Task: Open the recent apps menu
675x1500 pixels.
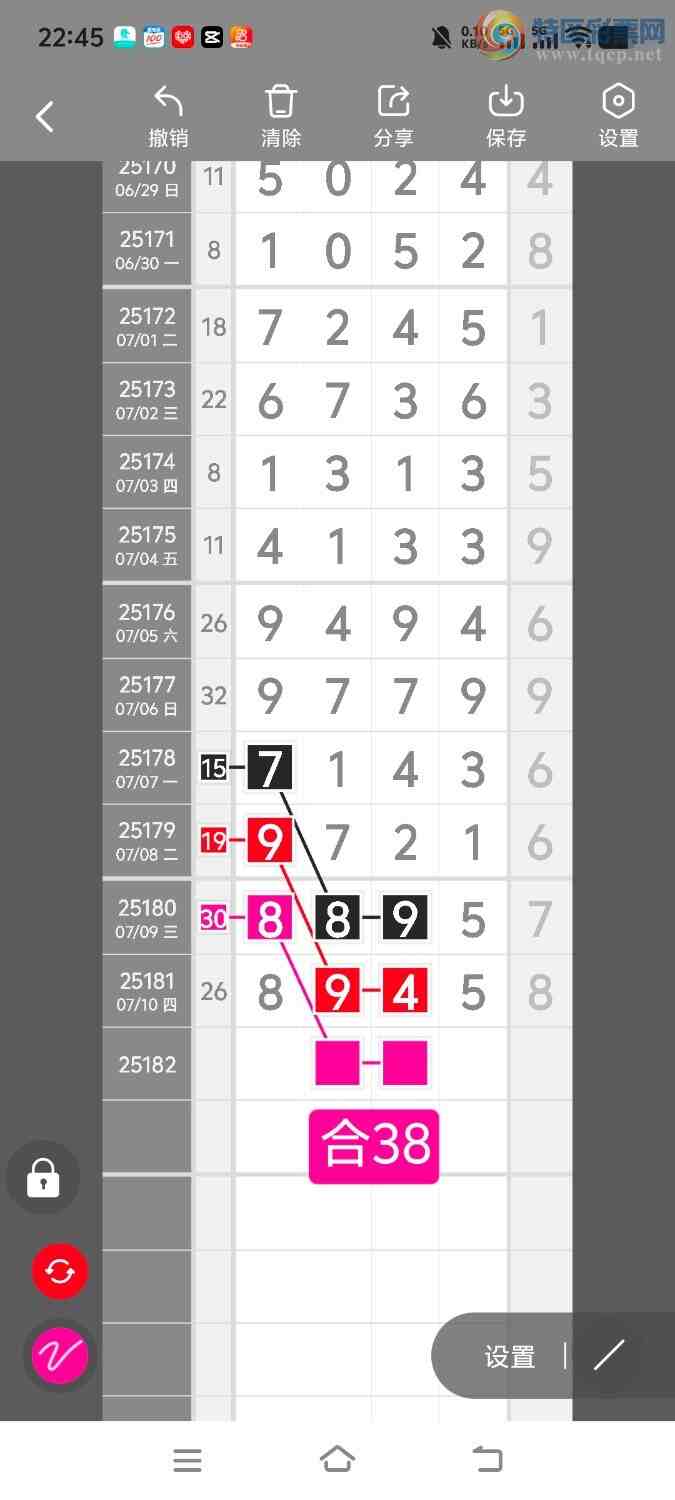Action: tap(187, 1460)
